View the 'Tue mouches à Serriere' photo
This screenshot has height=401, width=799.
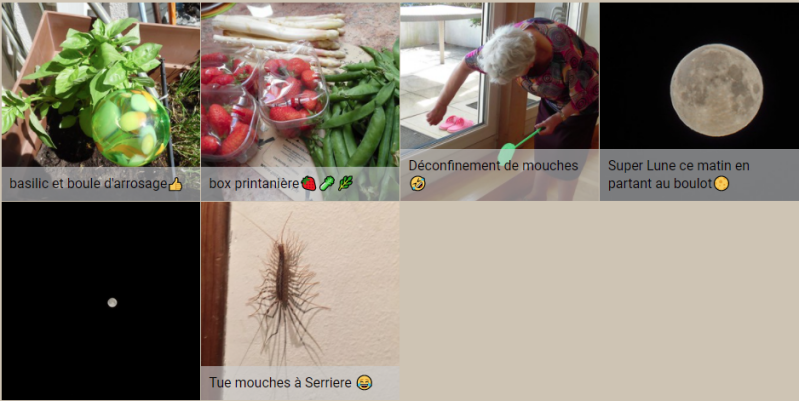(300, 290)
